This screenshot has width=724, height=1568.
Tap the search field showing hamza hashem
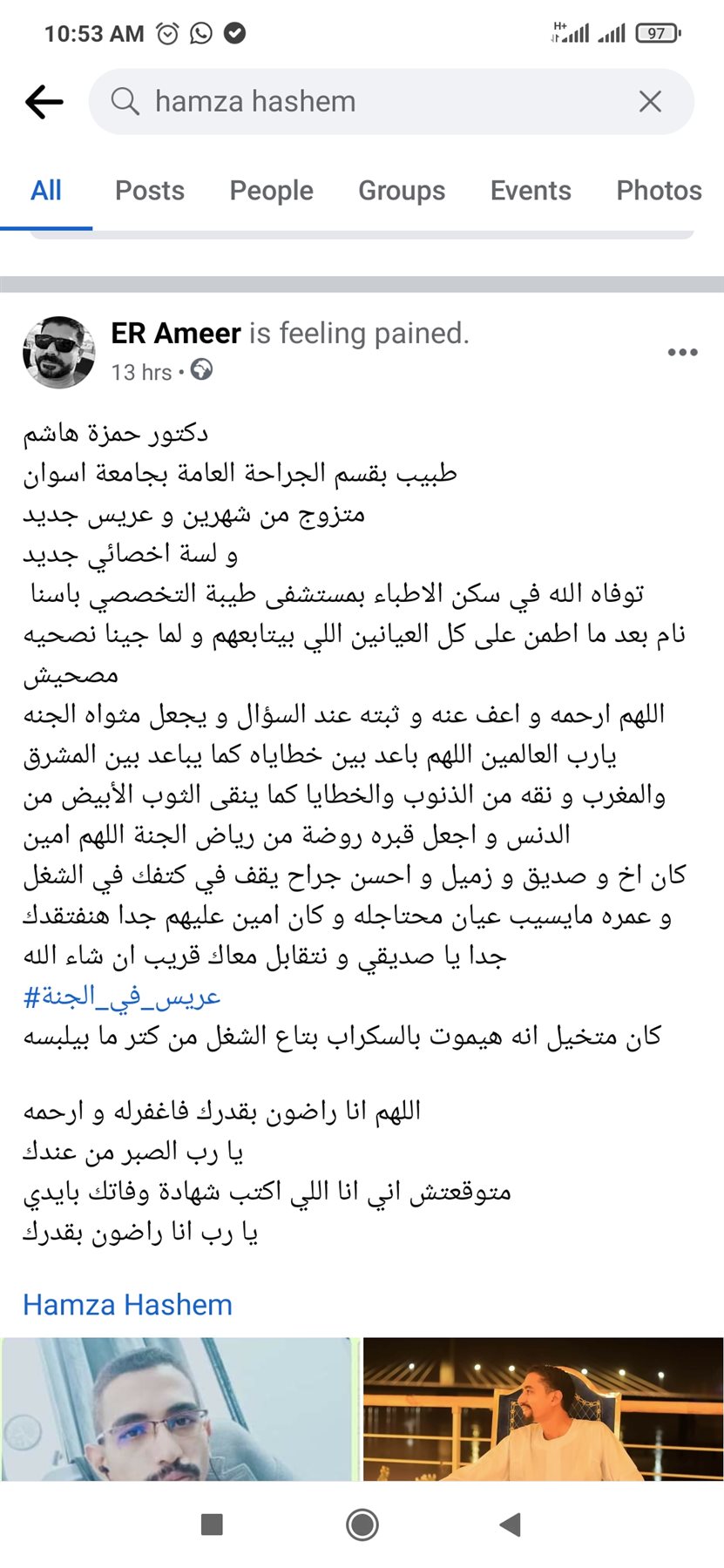(366, 102)
